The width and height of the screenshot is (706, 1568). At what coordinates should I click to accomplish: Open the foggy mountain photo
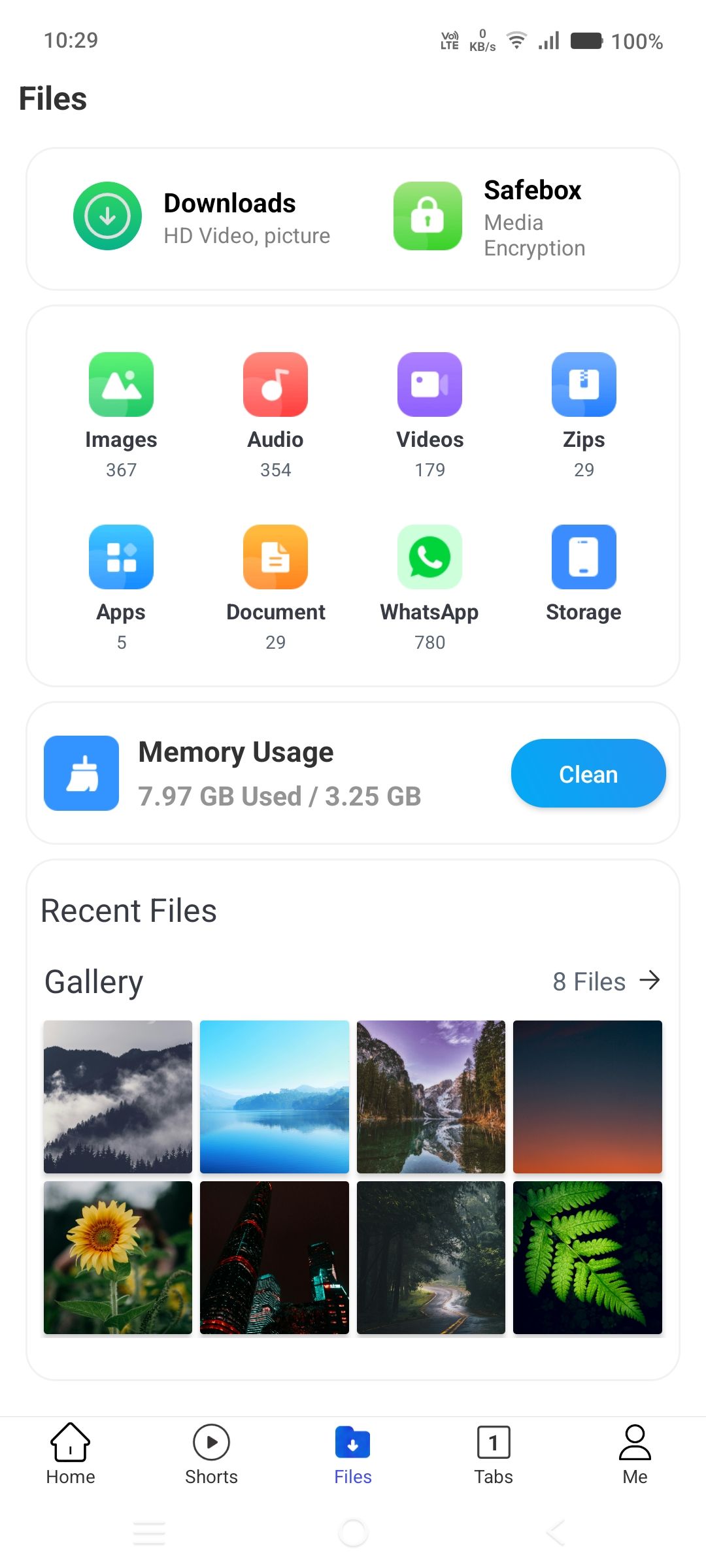[x=118, y=1096]
